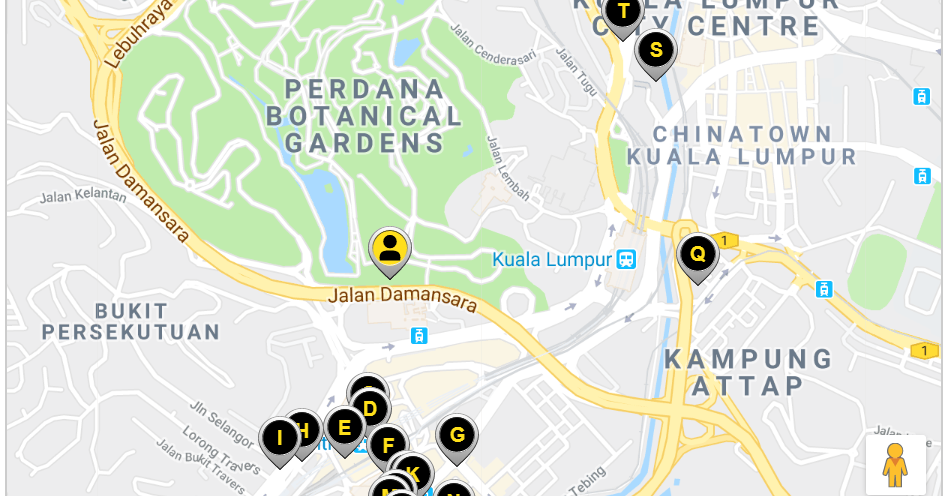This screenshot has height=496, width=945.
Task: Select map marker E
Action: point(344,428)
